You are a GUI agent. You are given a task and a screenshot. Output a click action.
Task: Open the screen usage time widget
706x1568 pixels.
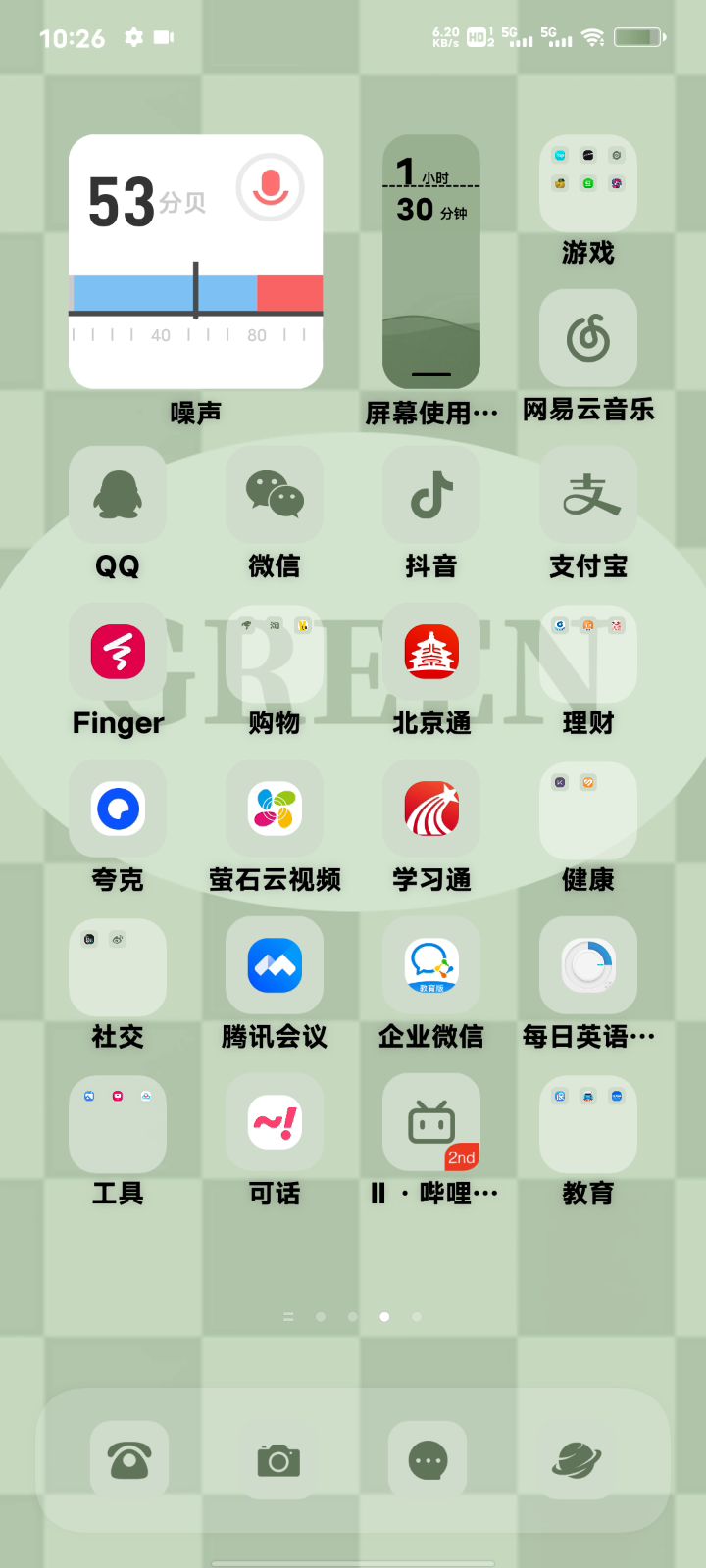431,263
